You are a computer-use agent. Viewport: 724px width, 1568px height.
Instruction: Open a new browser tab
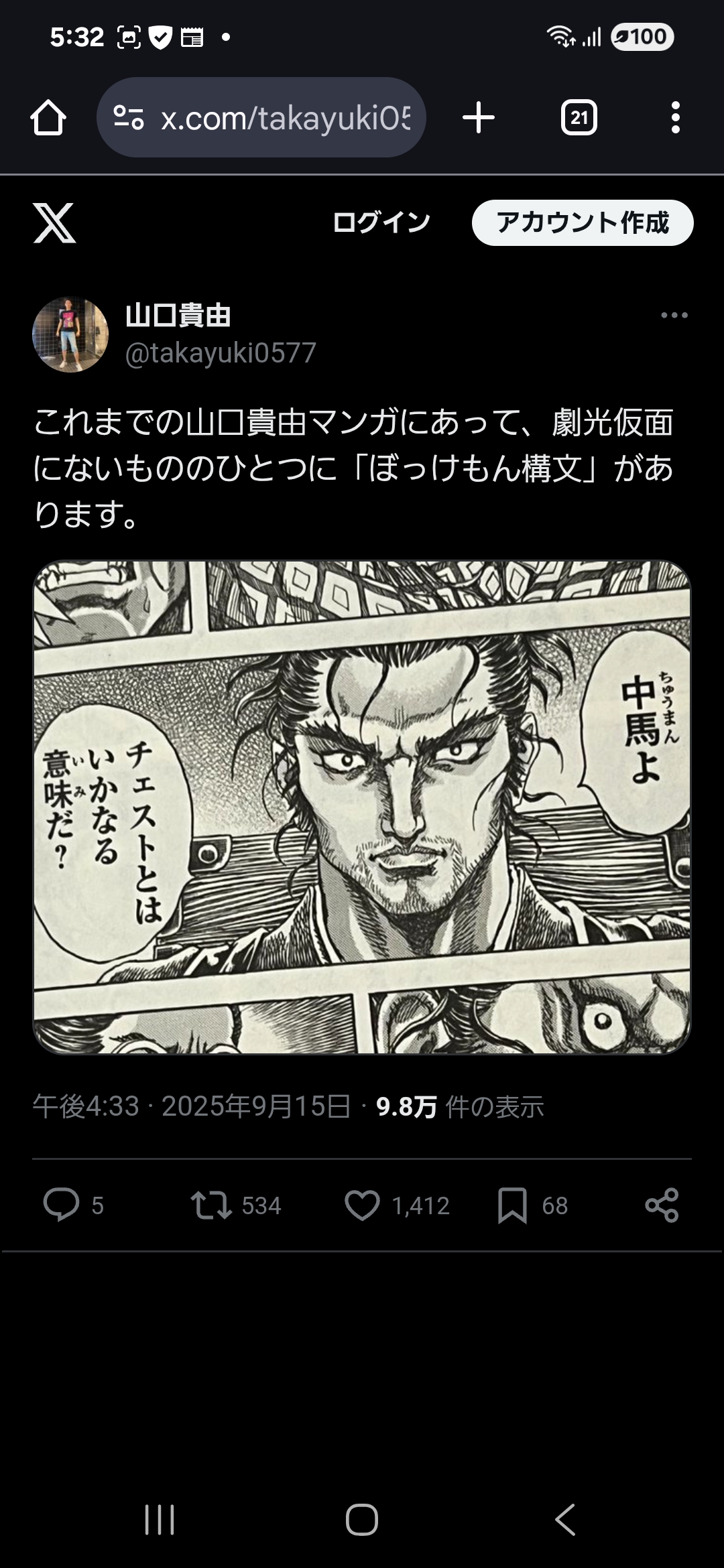tap(479, 118)
